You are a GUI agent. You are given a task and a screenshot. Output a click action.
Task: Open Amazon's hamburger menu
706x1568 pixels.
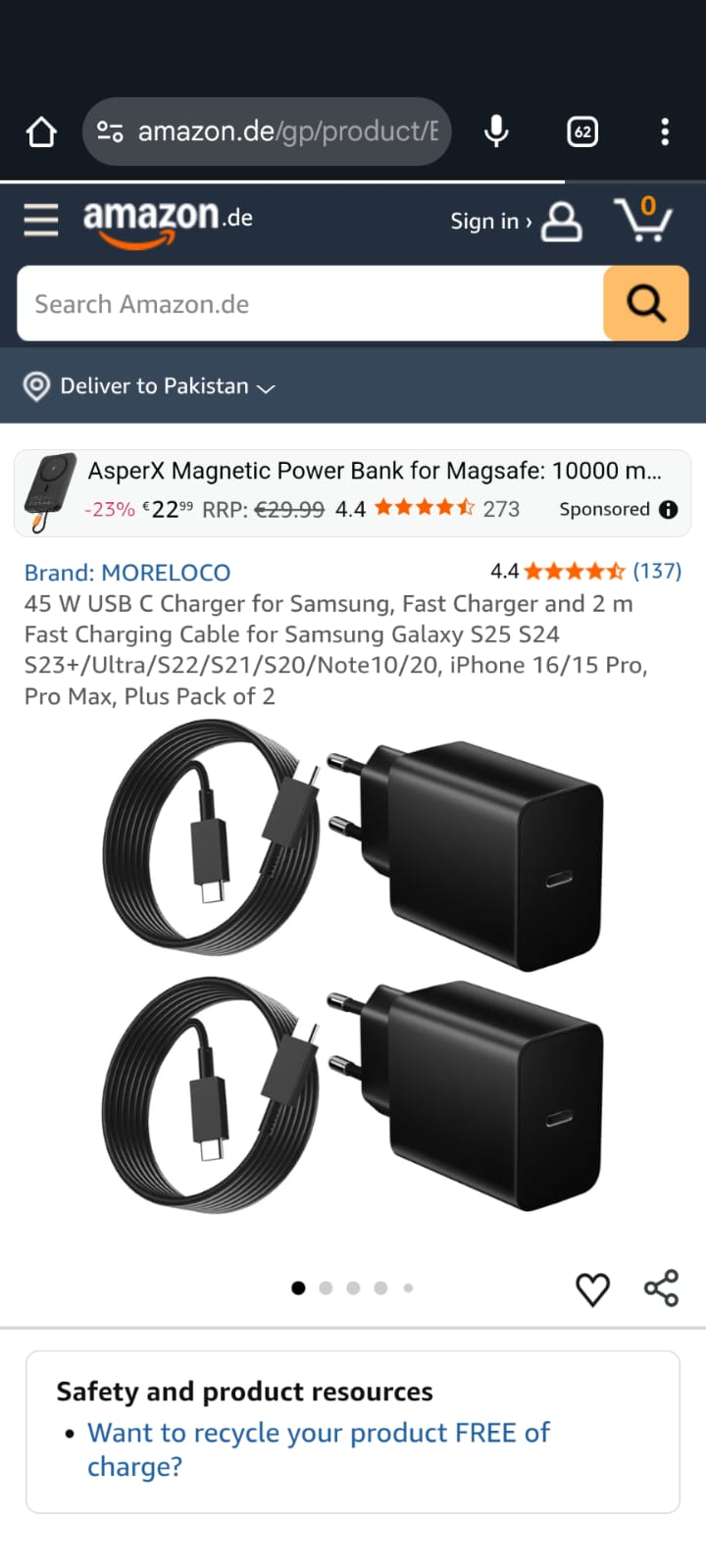pos(41,221)
